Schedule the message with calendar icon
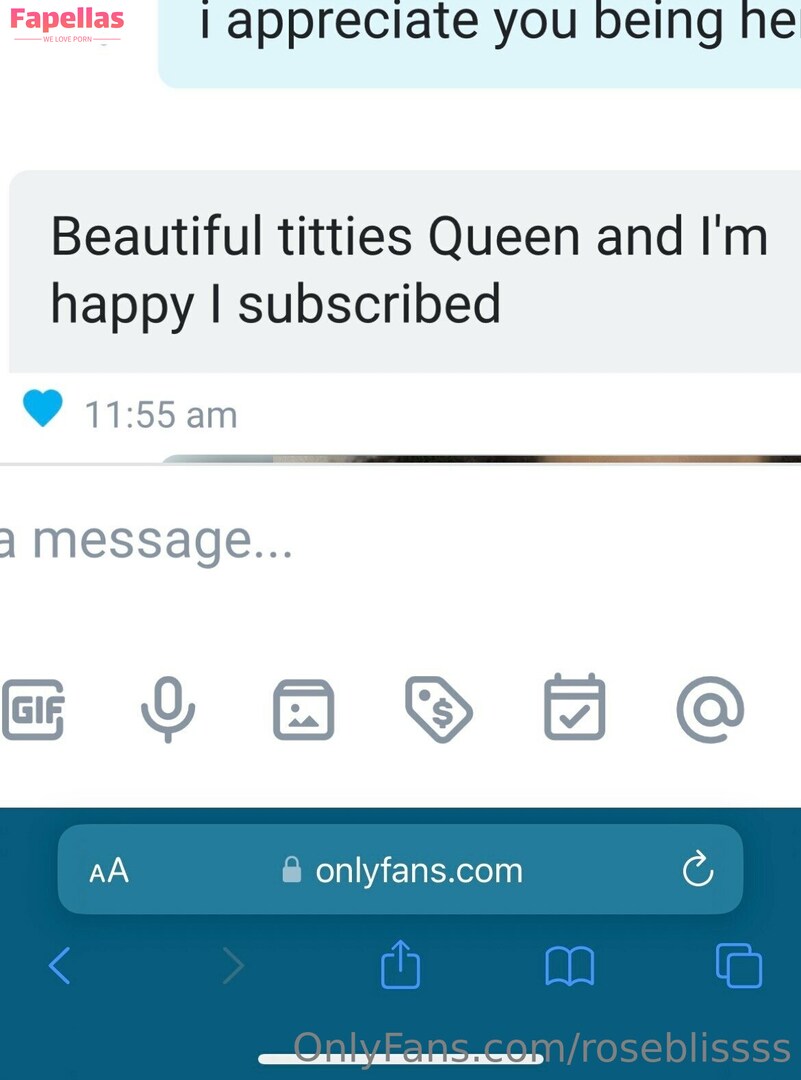Viewport: 801px width, 1080px height. (x=574, y=707)
